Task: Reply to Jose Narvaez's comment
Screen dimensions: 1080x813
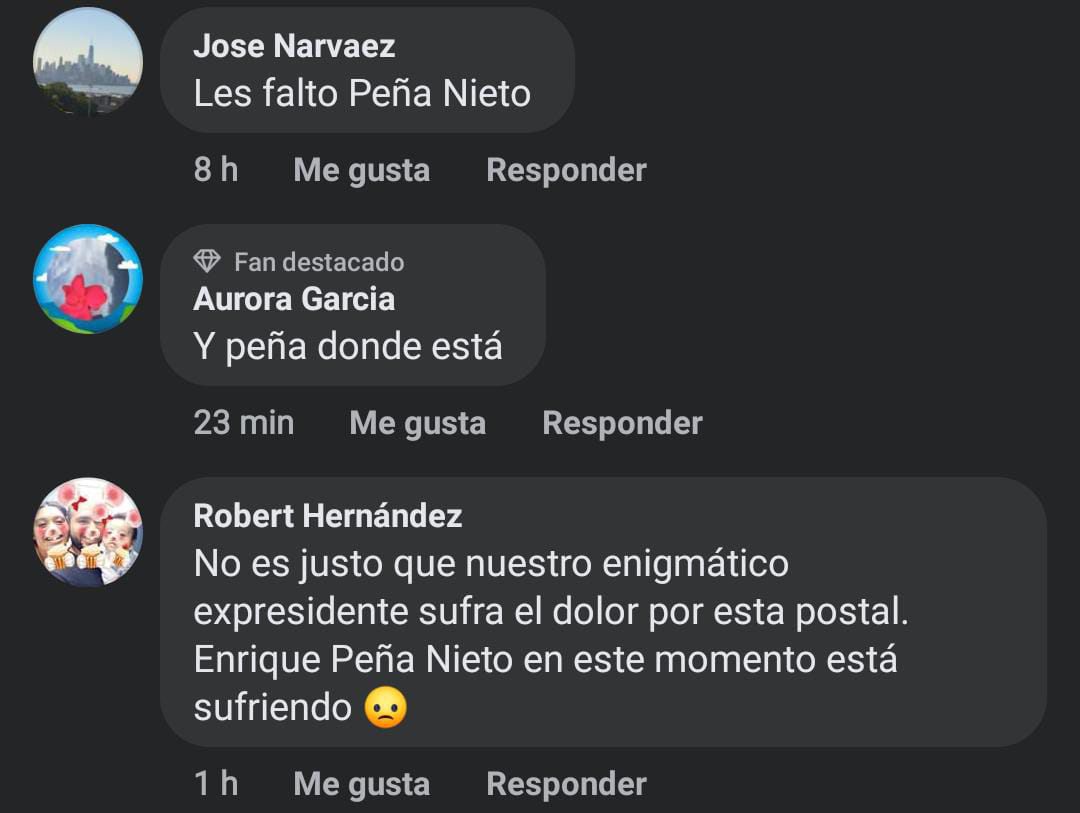Action: [x=566, y=170]
